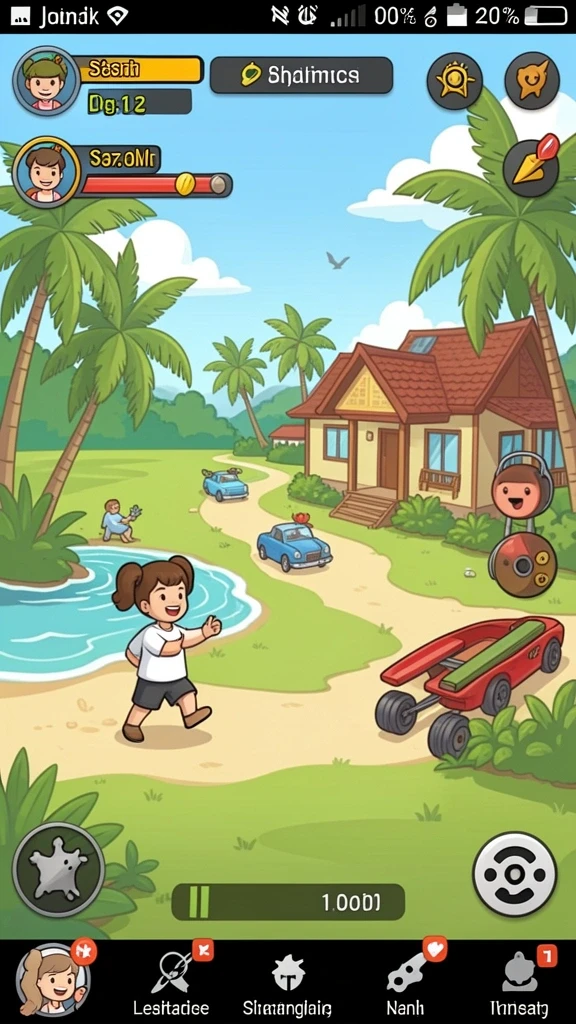The height and width of the screenshot is (1024, 576).
Task: Tap the yellow sun badge icon
Action: tap(455, 81)
